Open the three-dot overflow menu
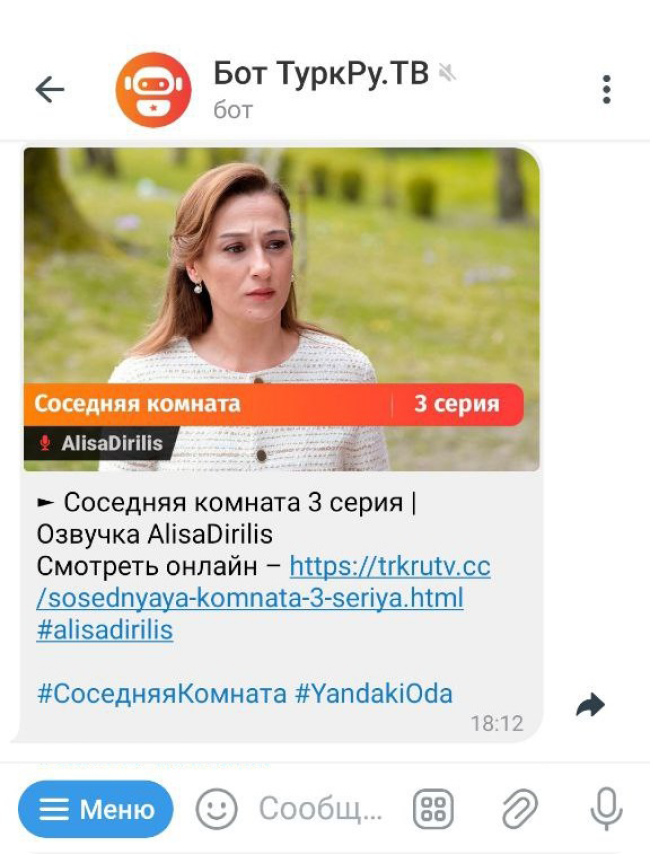Screen dimensions: 650x854 tap(606, 89)
